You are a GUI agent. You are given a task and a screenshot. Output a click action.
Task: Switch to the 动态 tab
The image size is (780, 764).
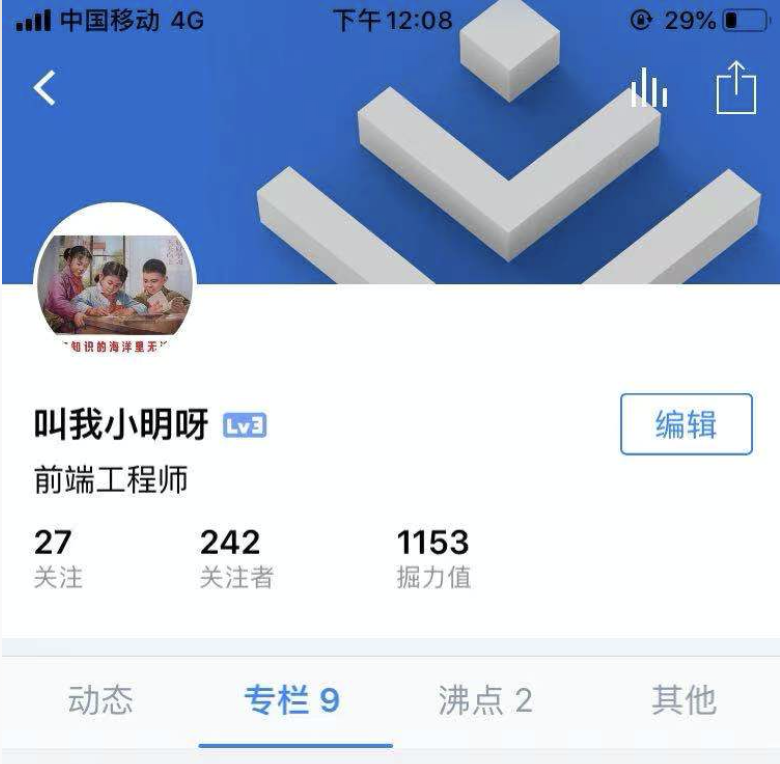tap(100, 701)
